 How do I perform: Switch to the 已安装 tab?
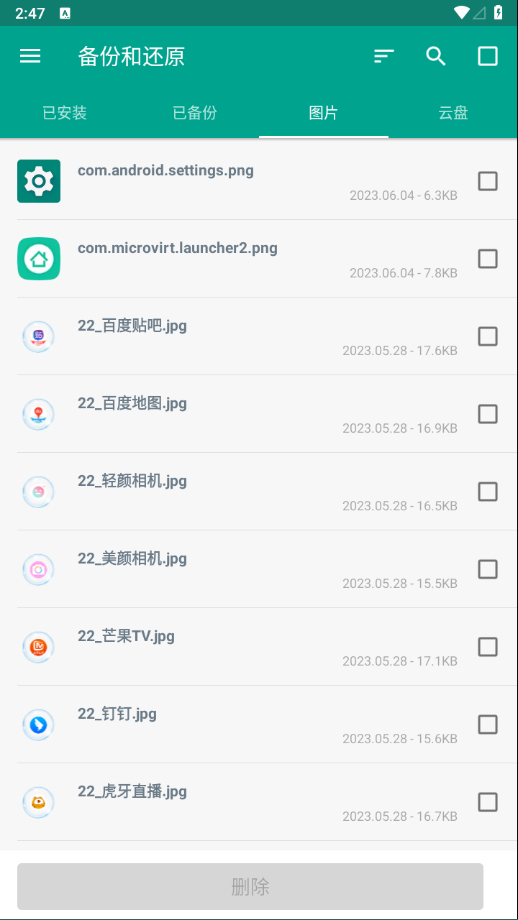click(x=65, y=113)
